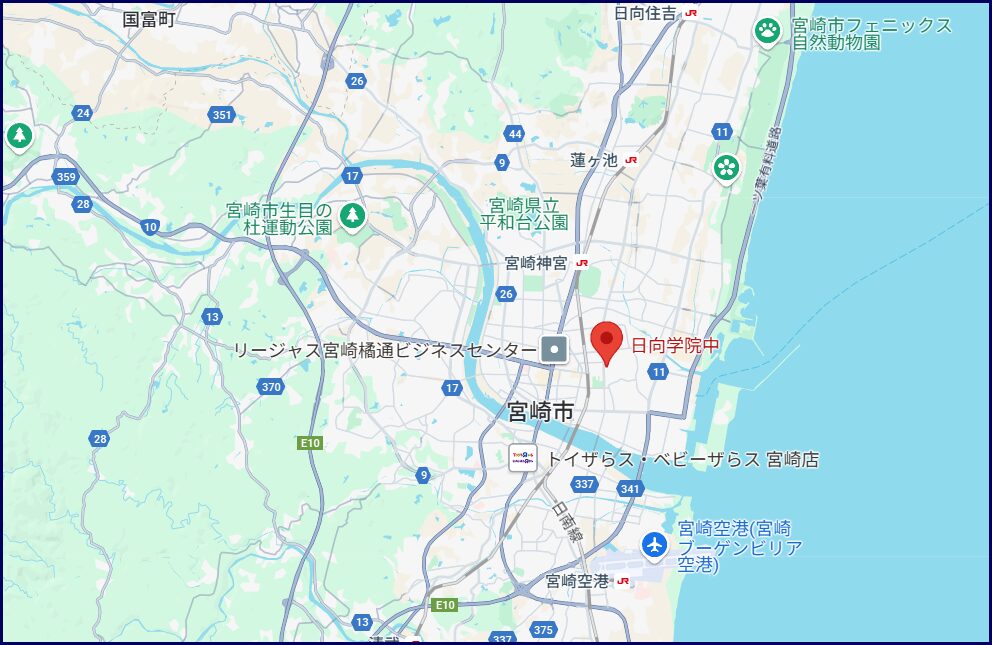Tap the 宮崎市フェニックス自然動物園 paw marker
This screenshot has height=645, width=992.
click(768, 31)
